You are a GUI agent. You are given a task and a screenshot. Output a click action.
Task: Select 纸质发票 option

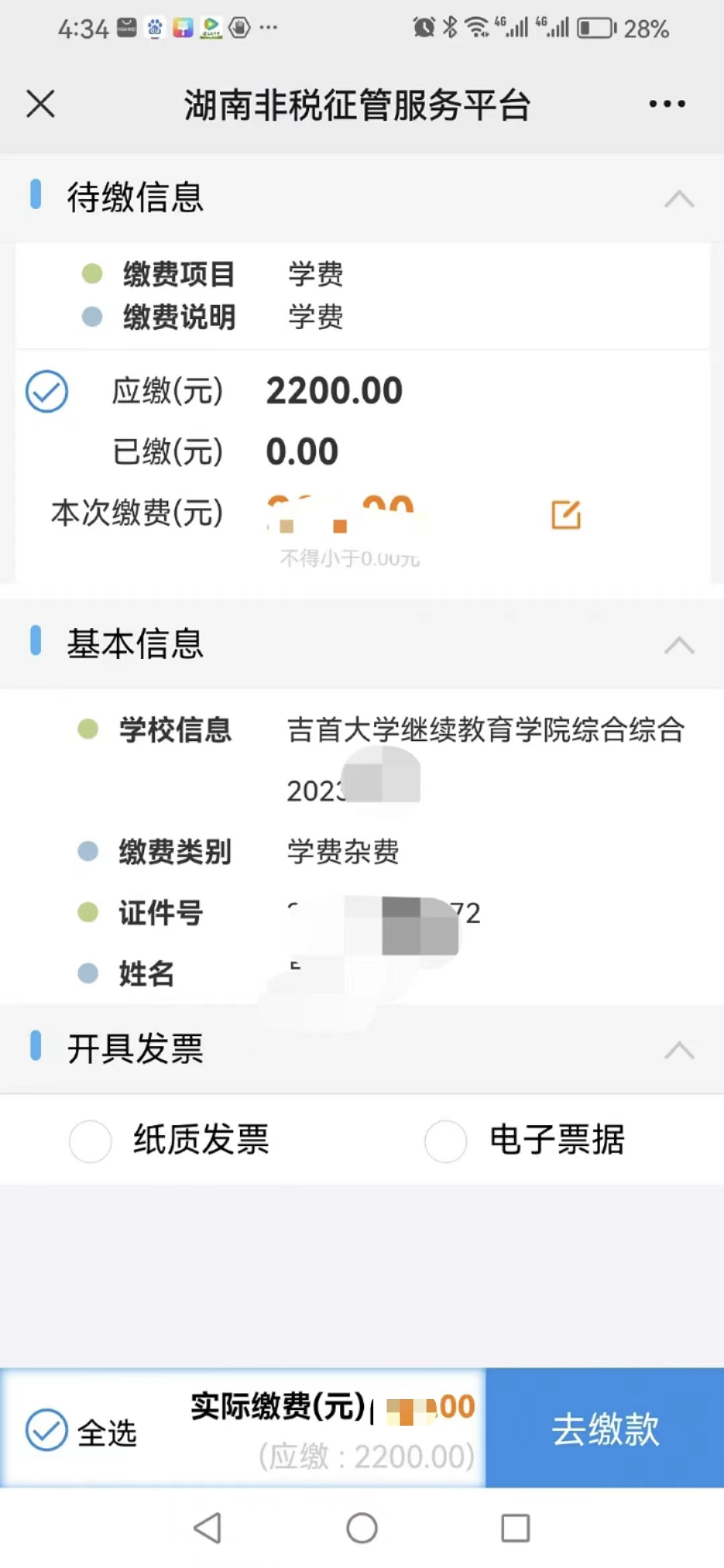[90, 1140]
